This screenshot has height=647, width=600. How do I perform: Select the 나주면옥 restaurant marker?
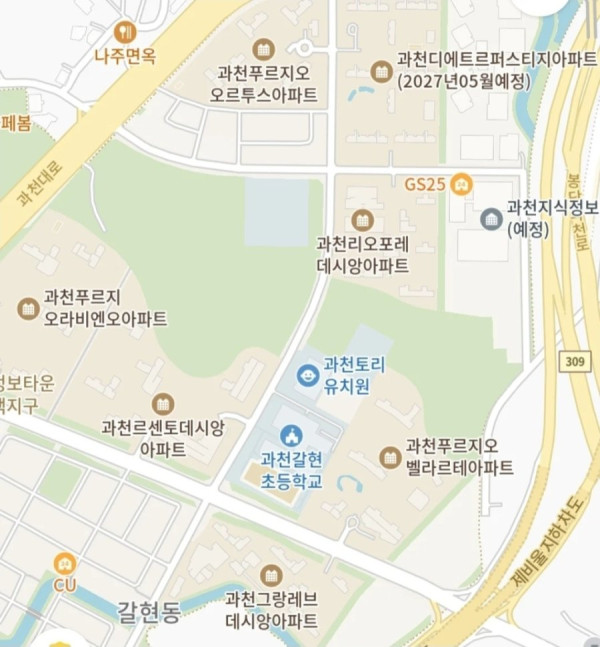(x=125, y=31)
